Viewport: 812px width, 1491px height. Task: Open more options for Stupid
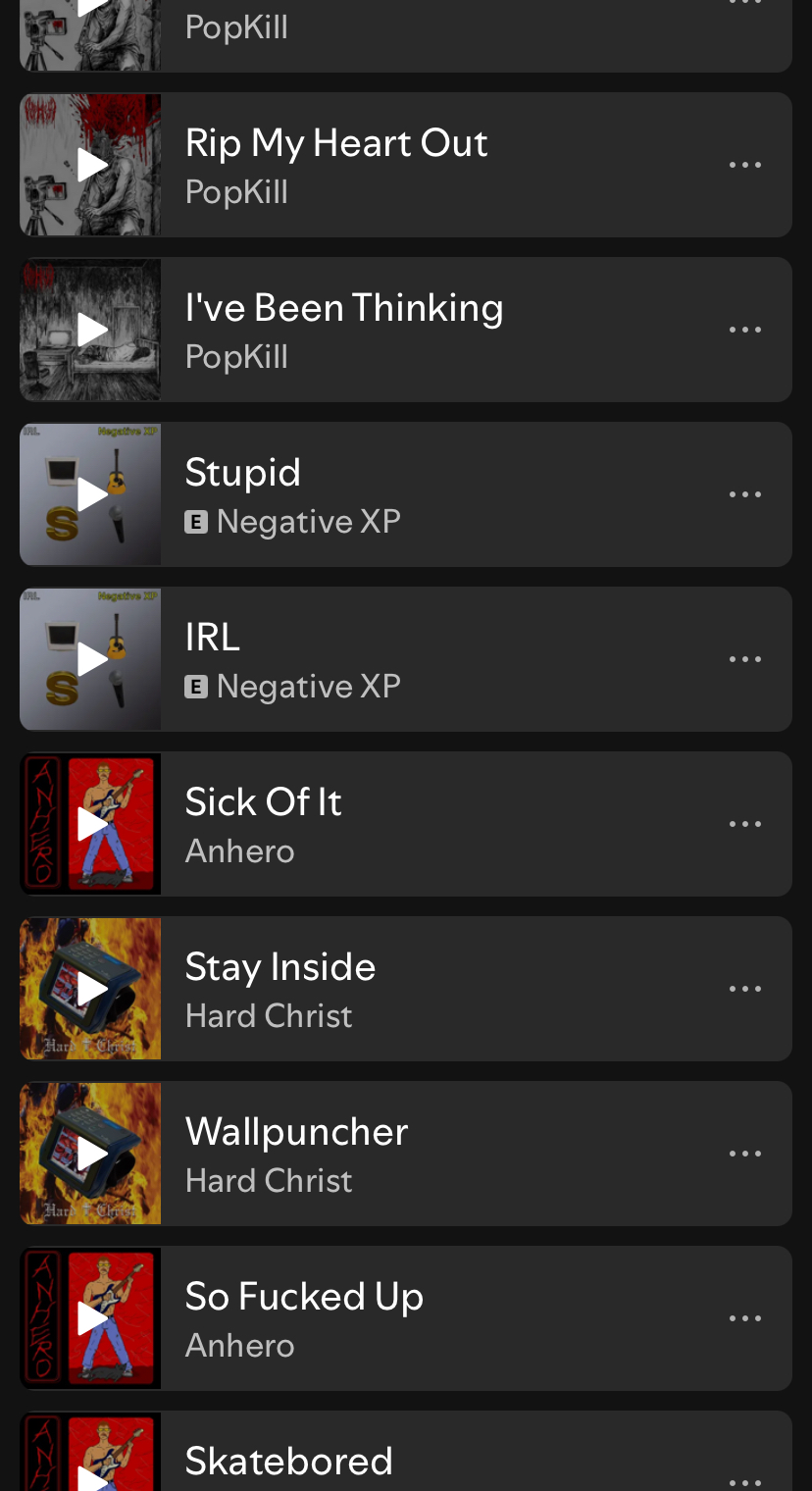coord(745,494)
